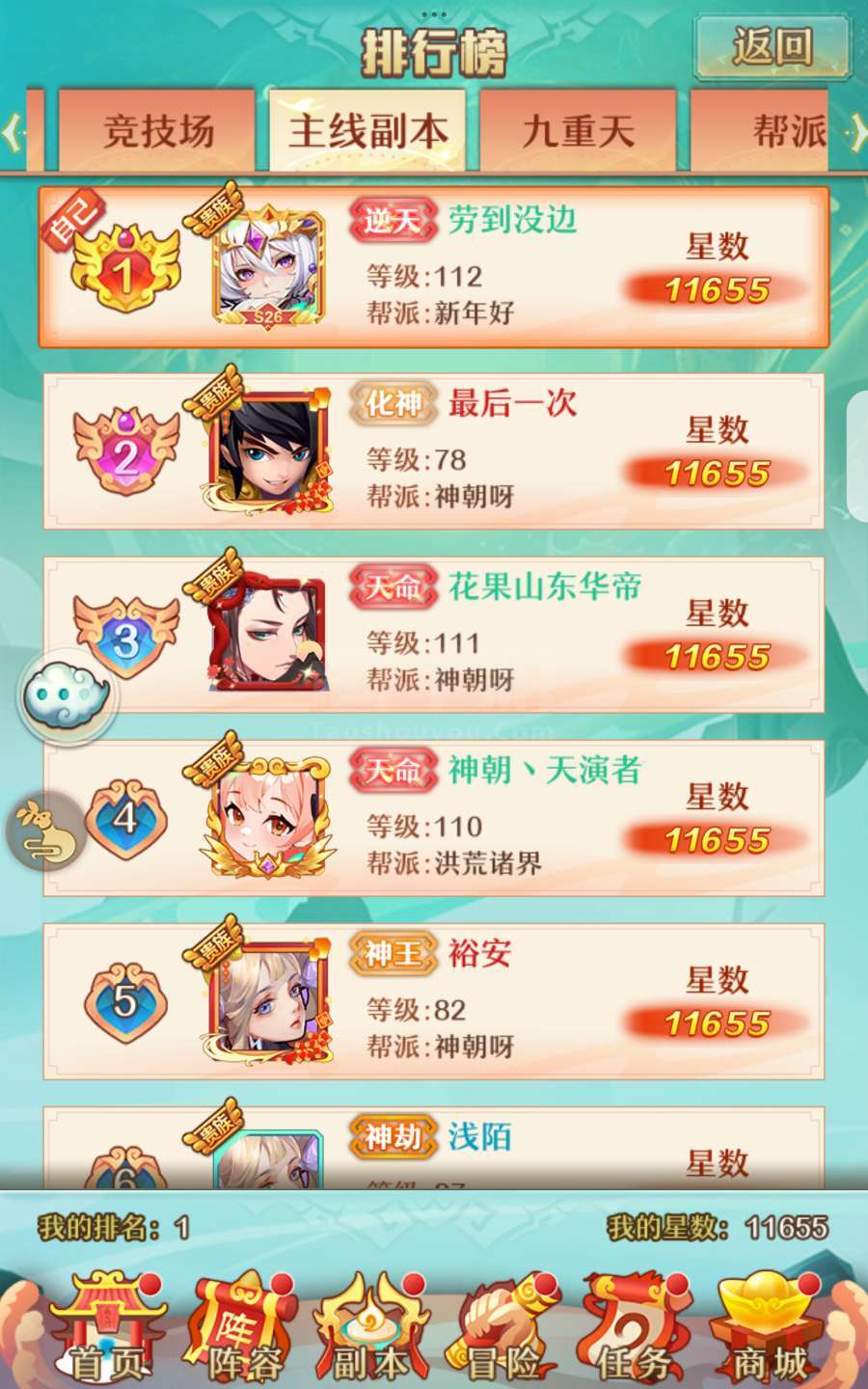Tap the left arrow beside the tabs
This screenshot has width=868, height=1389.
tap(13, 131)
